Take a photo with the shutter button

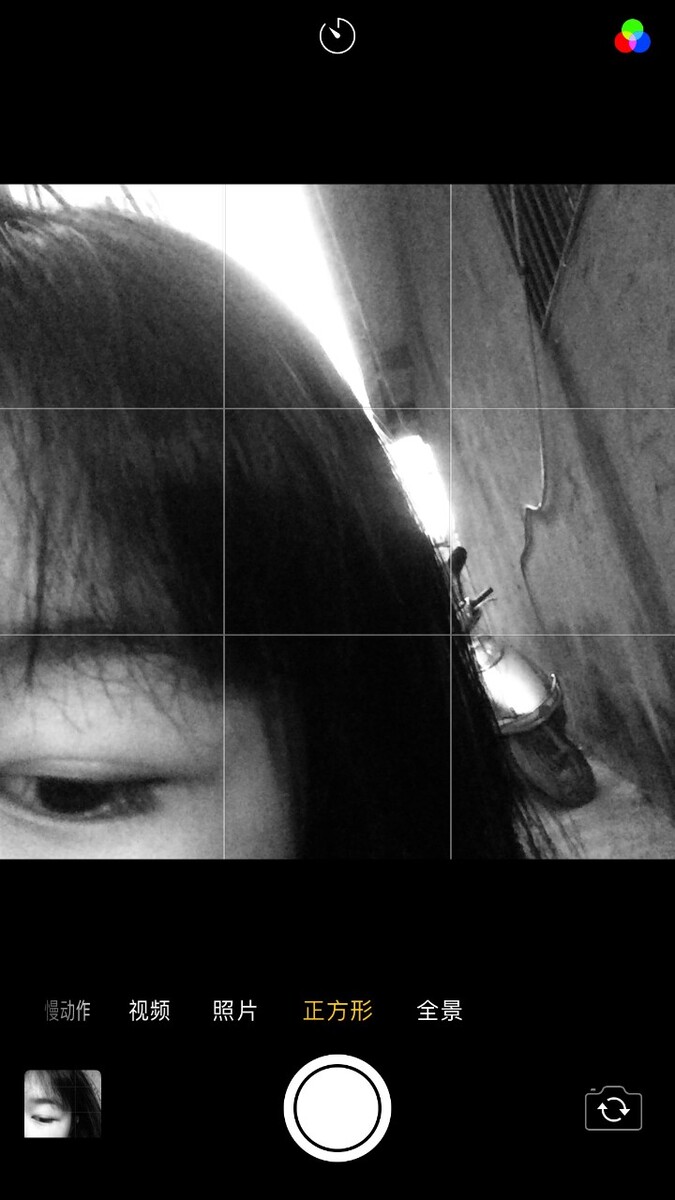coord(337,1108)
